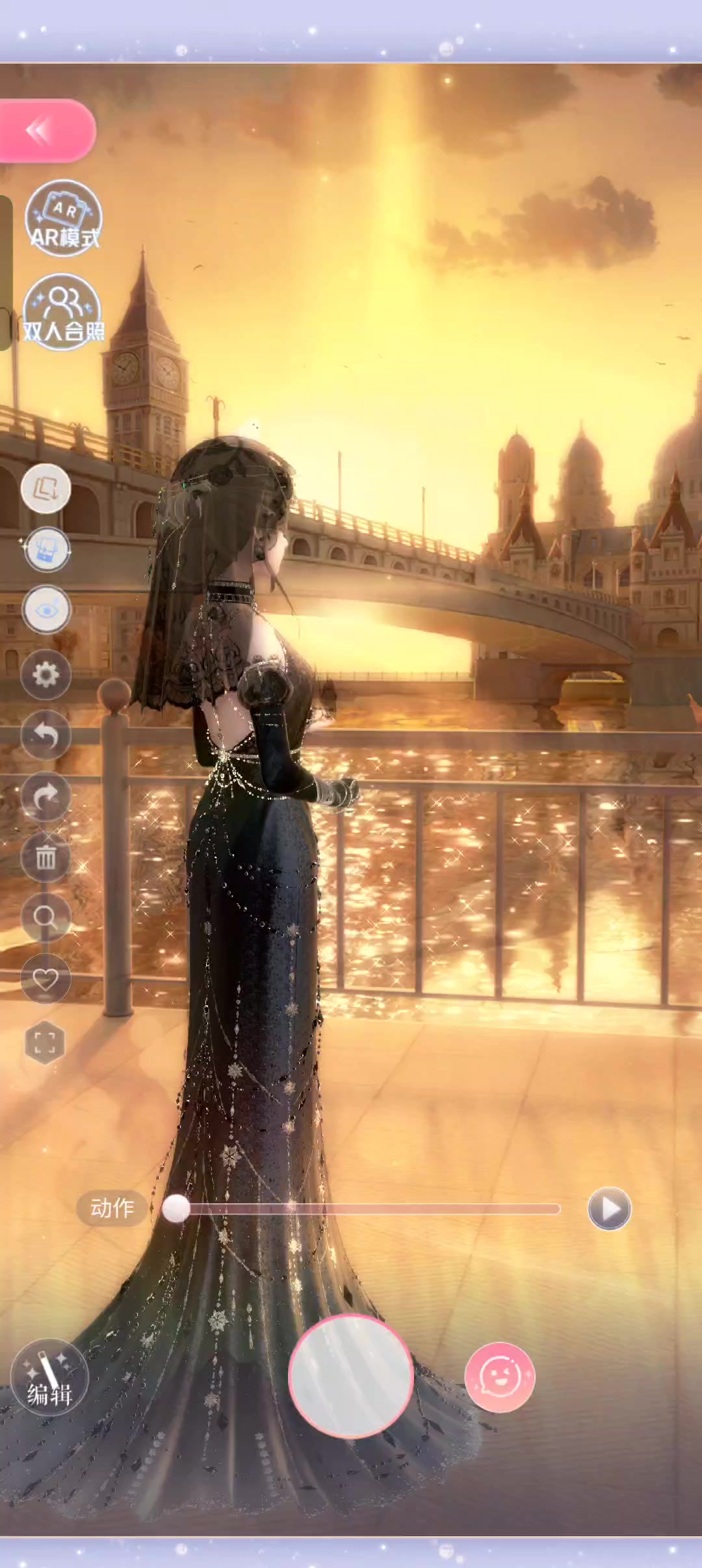Open the 编辑 edit tool

[49, 1378]
